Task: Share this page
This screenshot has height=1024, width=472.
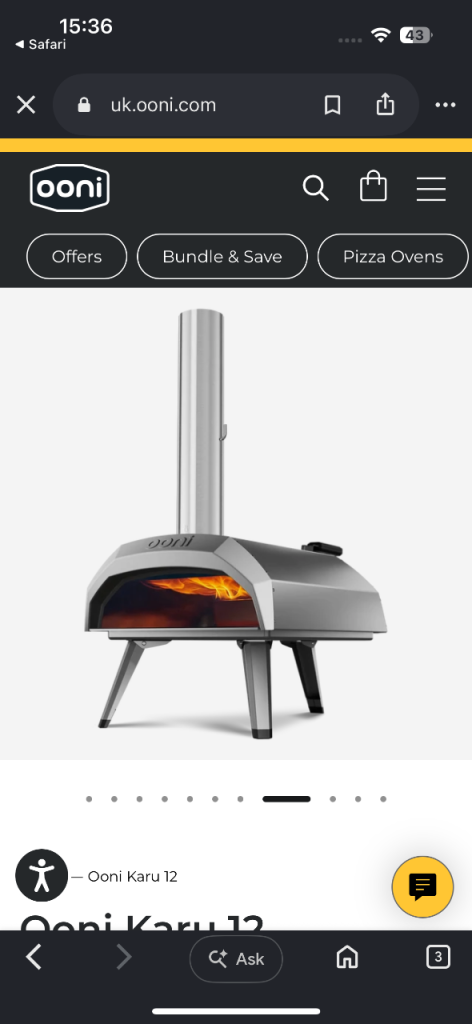Action: point(385,104)
